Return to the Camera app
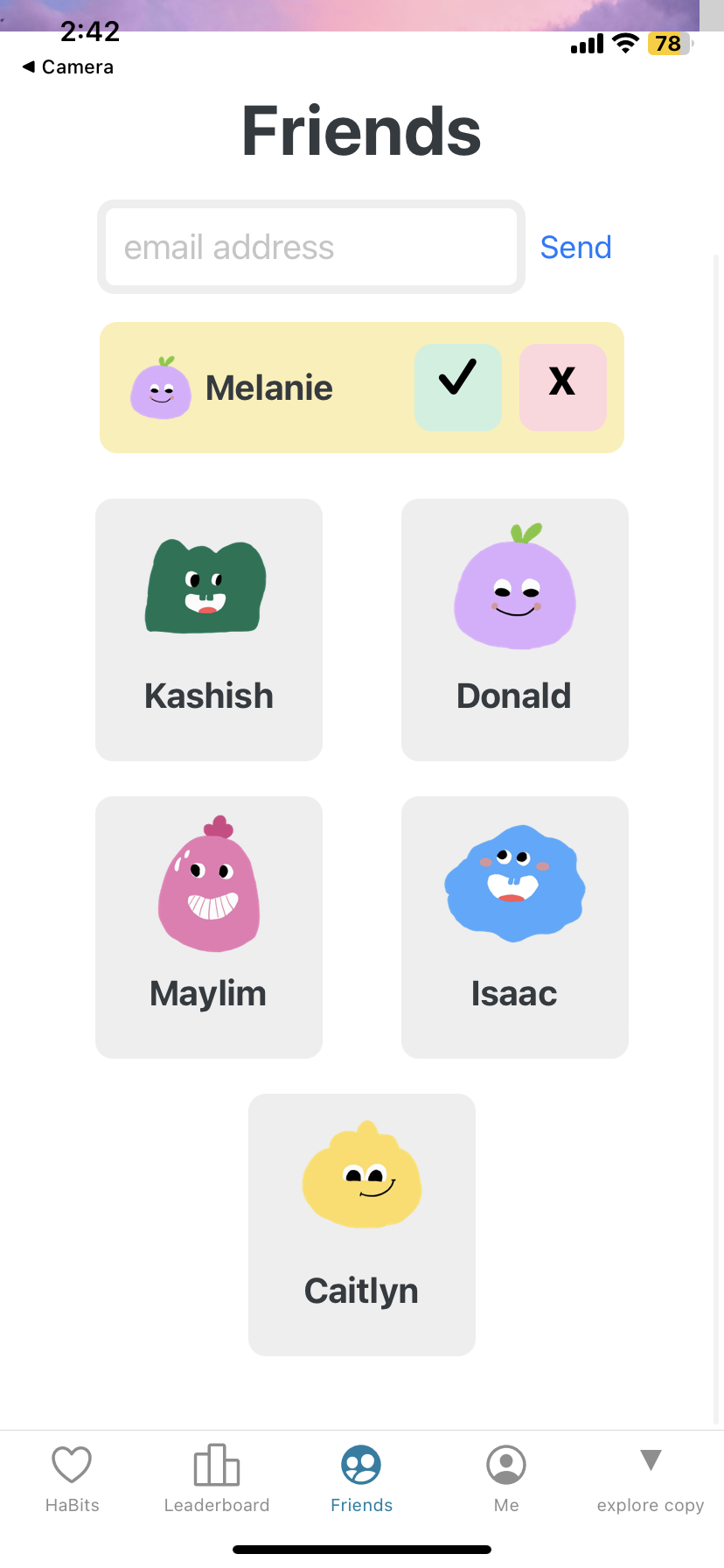724x1568 pixels. [68, 67]
